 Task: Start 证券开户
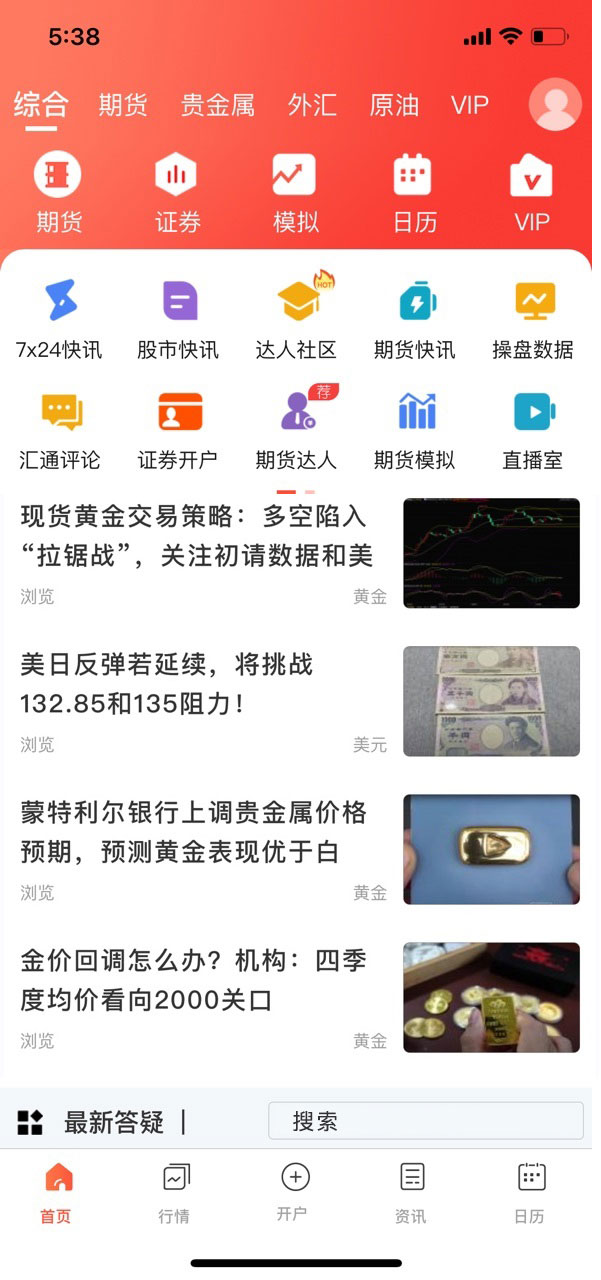click(178, 430)
